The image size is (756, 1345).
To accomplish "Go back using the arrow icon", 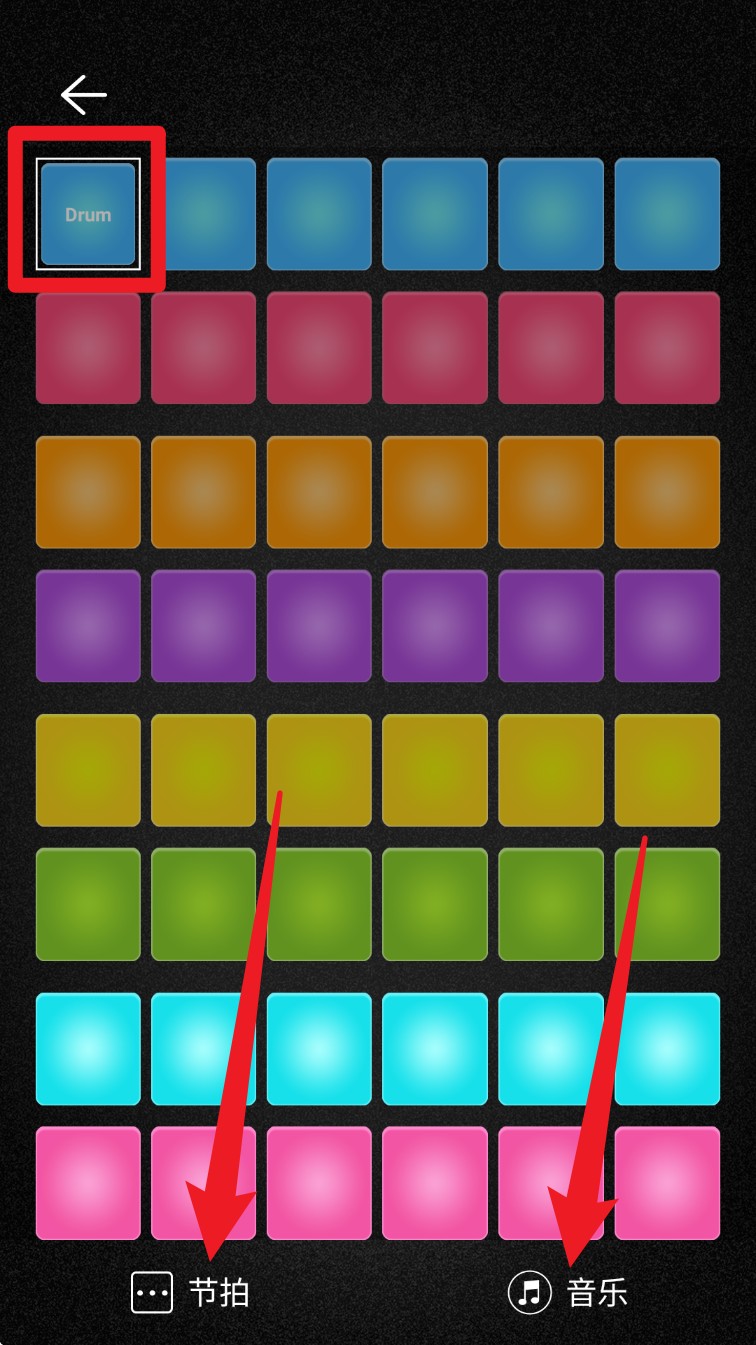I will point(83,95).
